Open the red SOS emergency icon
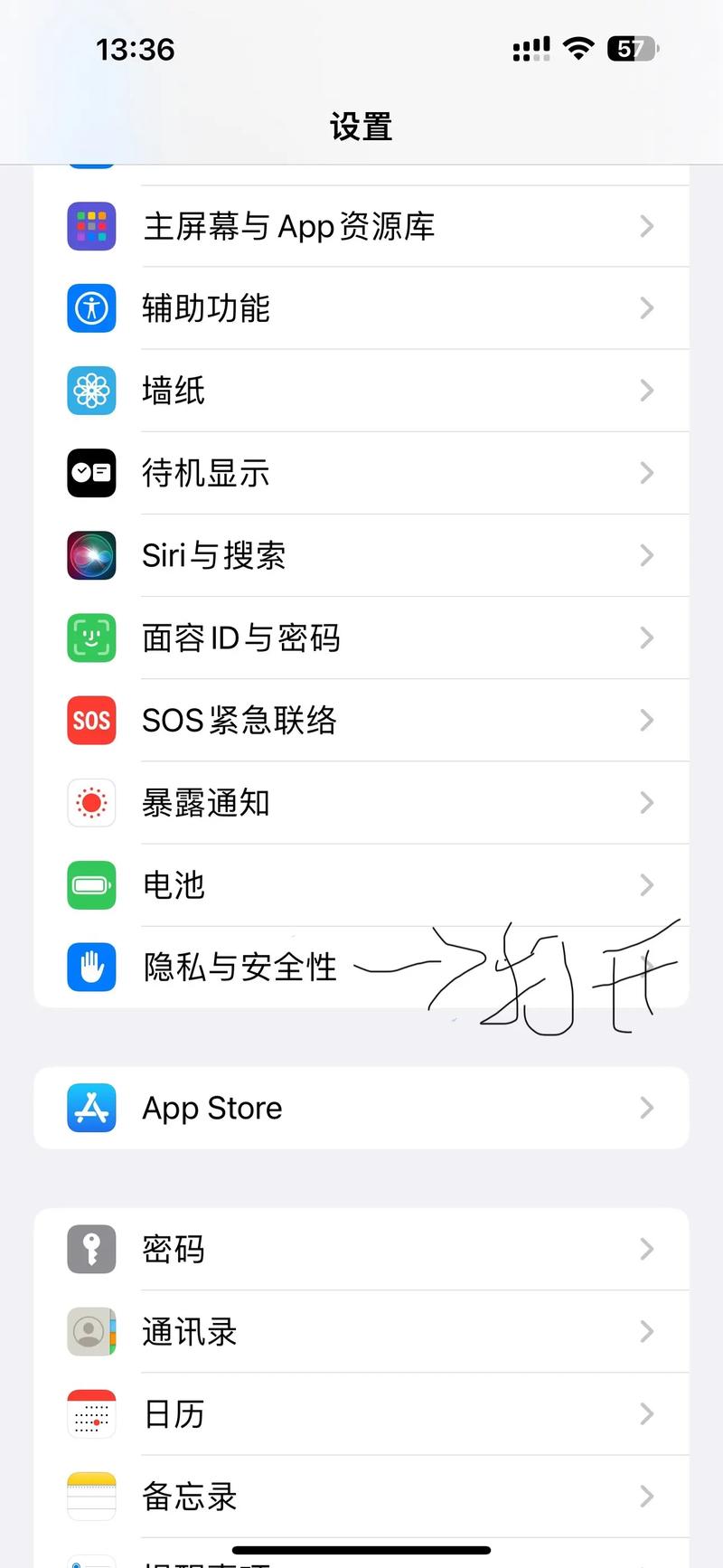The image size is (723, 1568). (90, 720)
